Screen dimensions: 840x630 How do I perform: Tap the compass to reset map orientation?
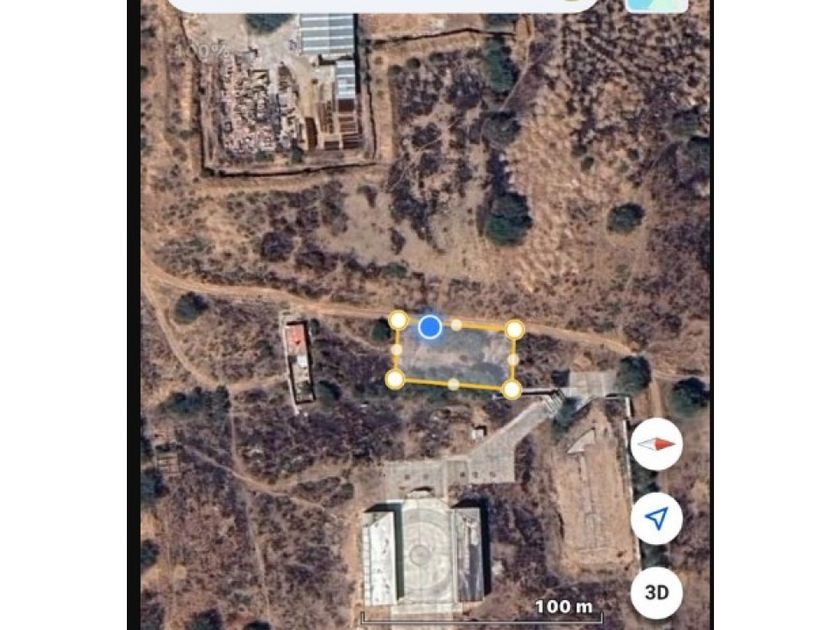(x=656, y=445)
